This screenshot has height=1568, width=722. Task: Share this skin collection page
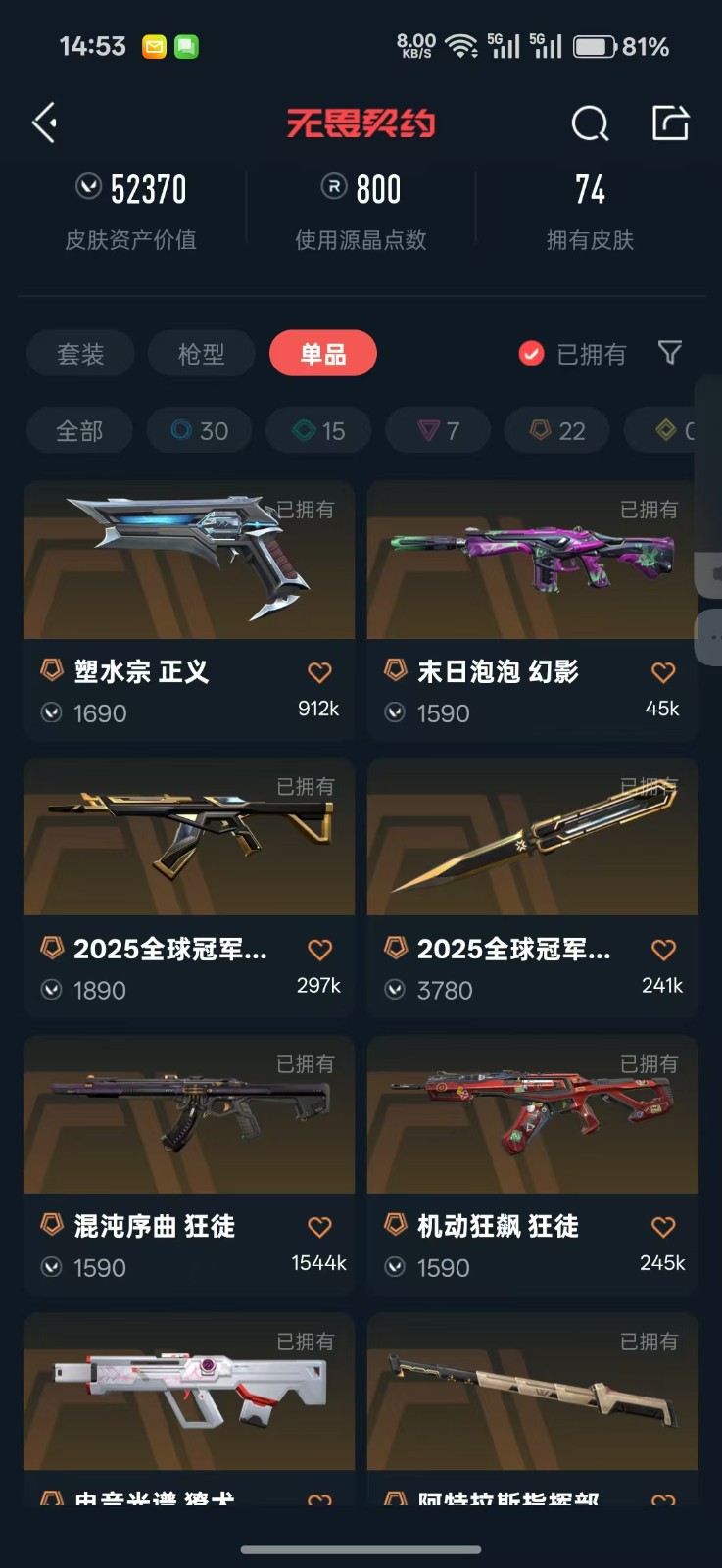coord(670,123)
